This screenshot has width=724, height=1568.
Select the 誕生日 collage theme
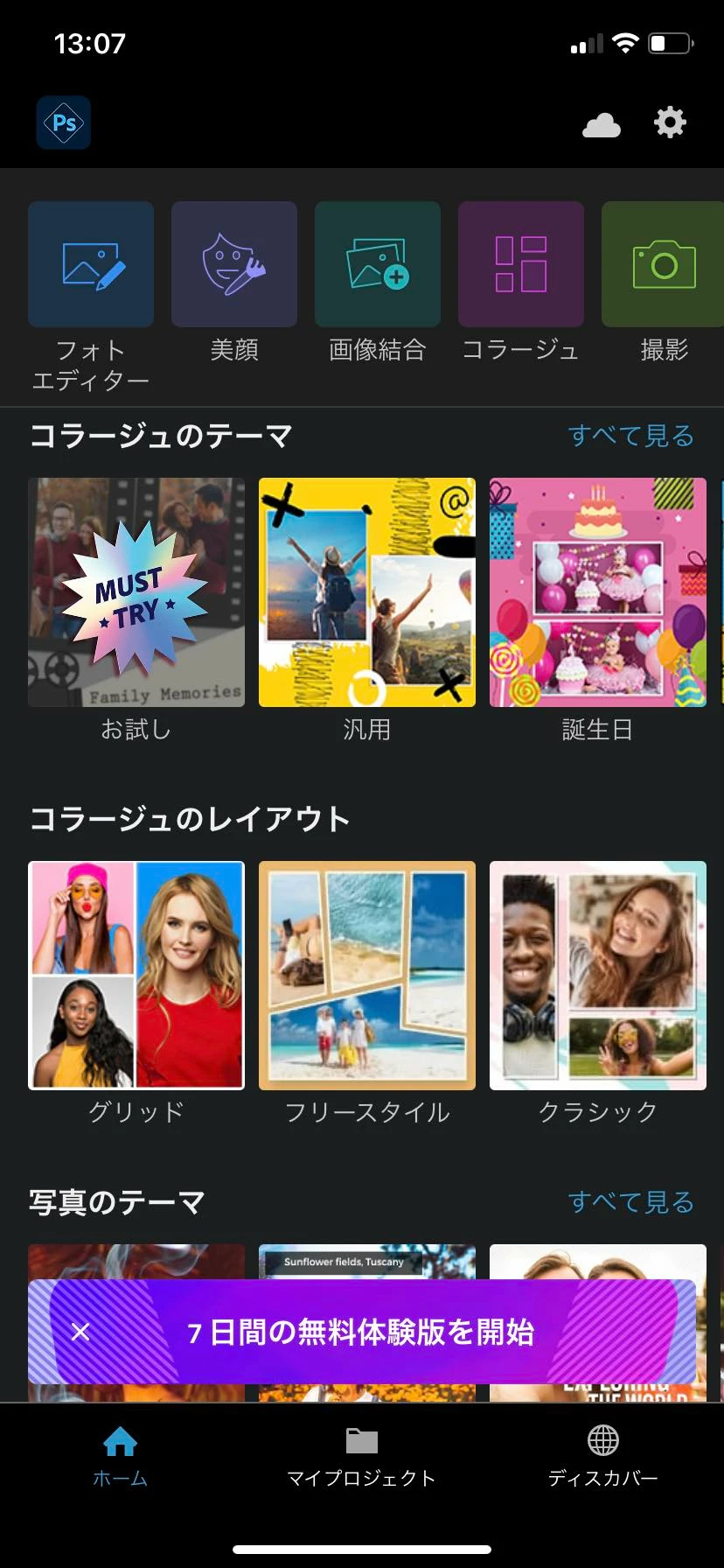point(598,592)
